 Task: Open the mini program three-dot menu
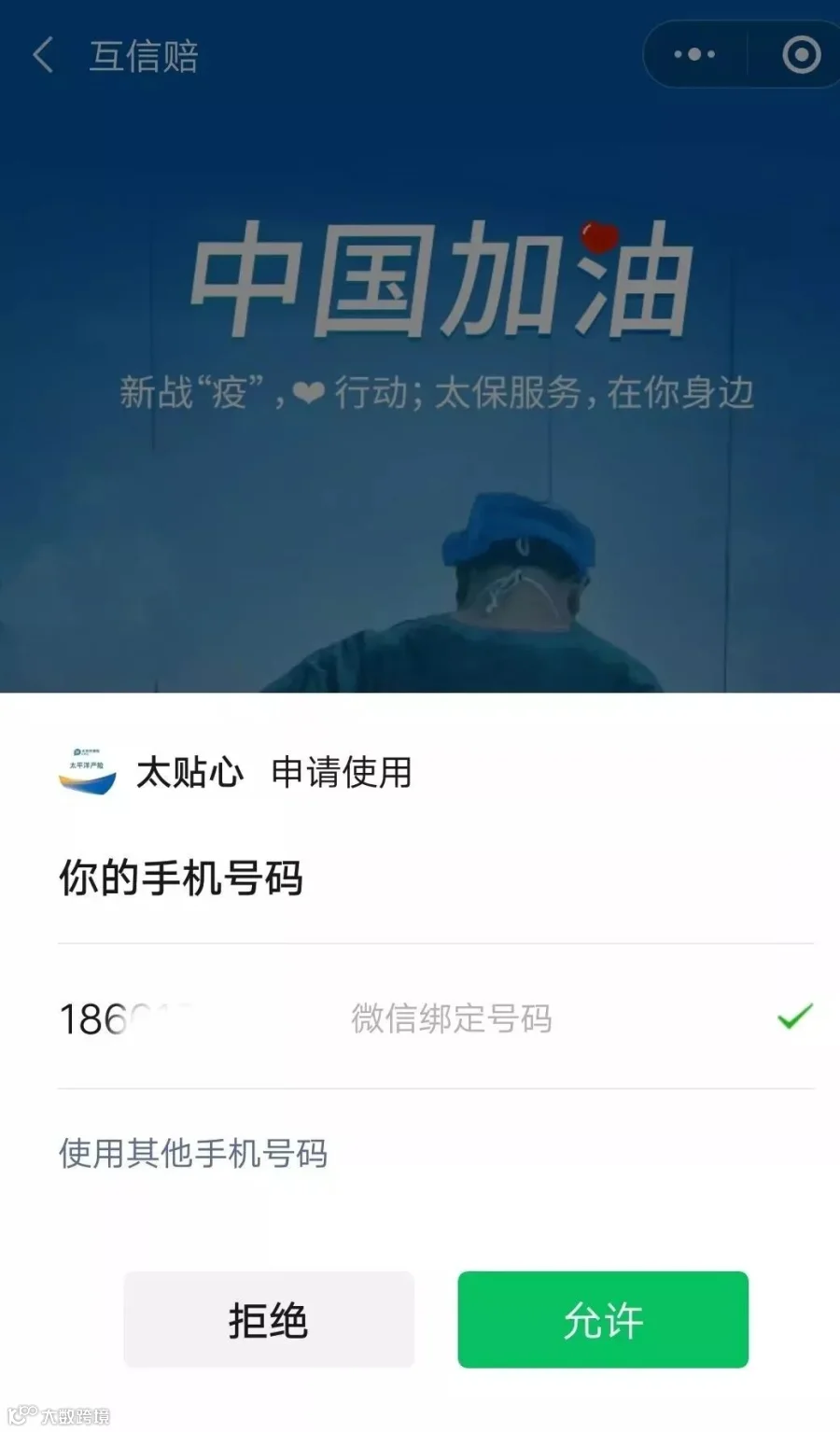(694, 54)
